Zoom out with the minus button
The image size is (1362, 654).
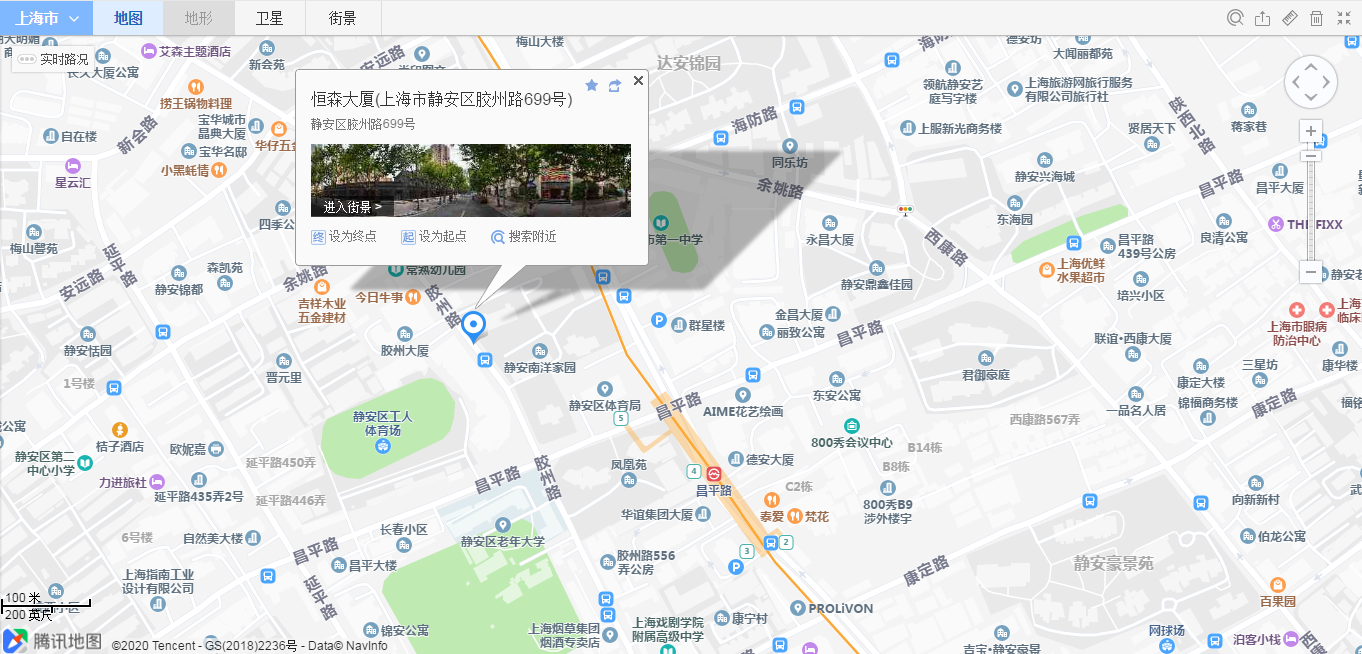[x=1311, y=272]
